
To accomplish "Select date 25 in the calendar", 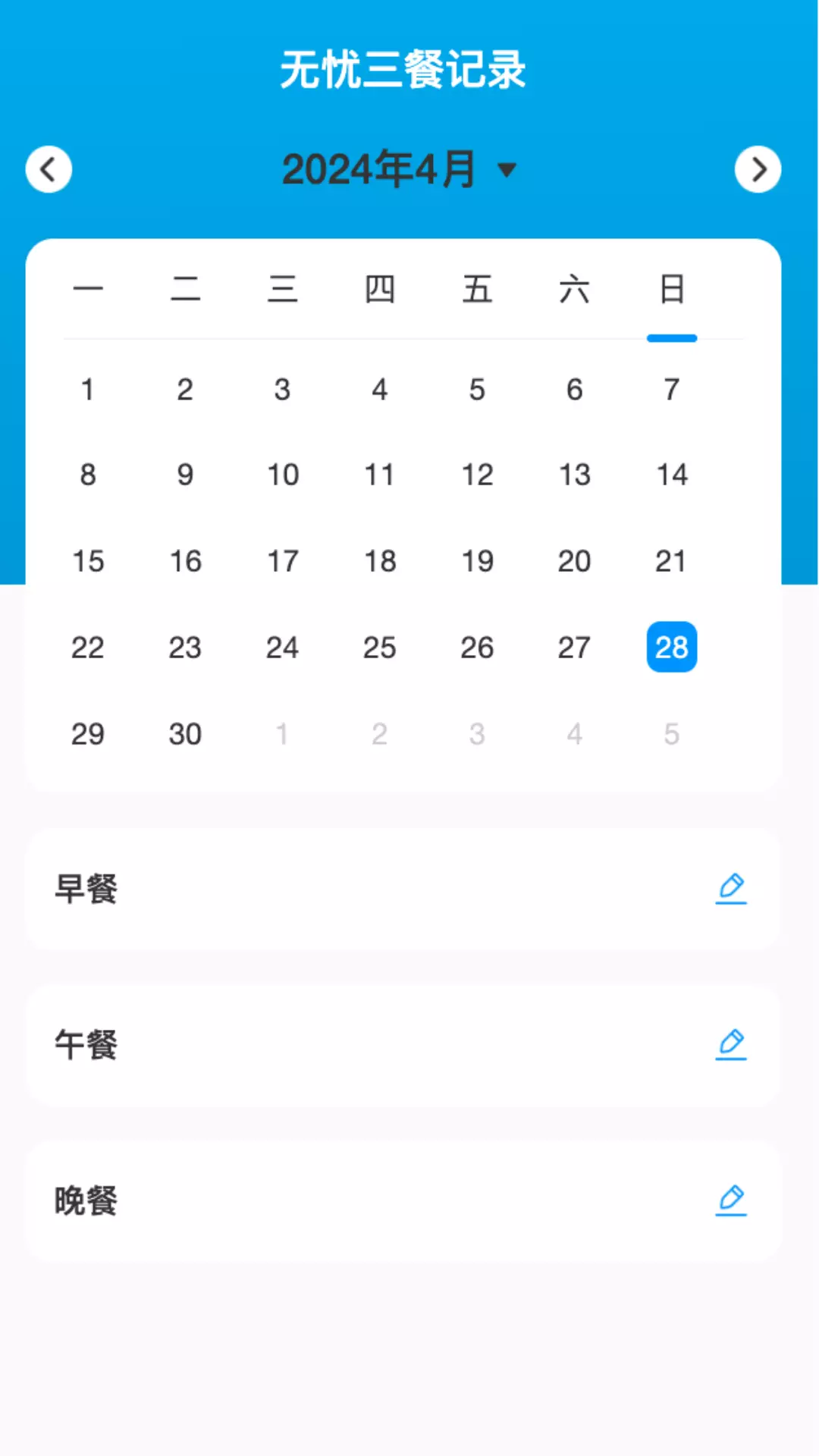I will (380, 648).
